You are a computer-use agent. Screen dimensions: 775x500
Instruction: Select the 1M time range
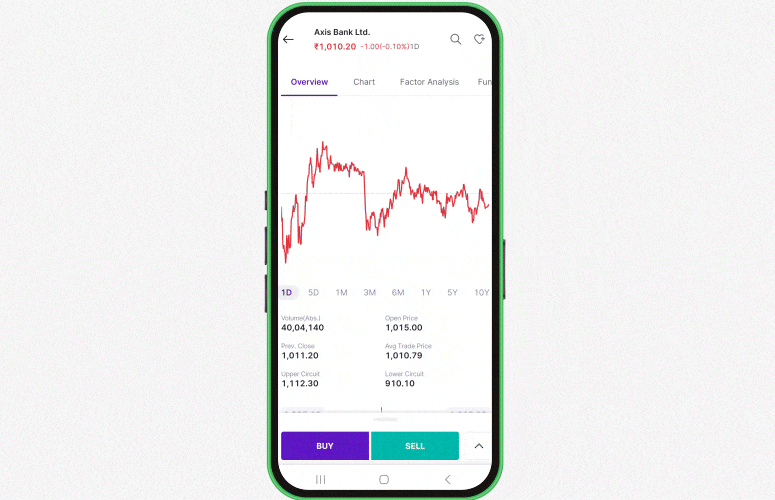341,293
